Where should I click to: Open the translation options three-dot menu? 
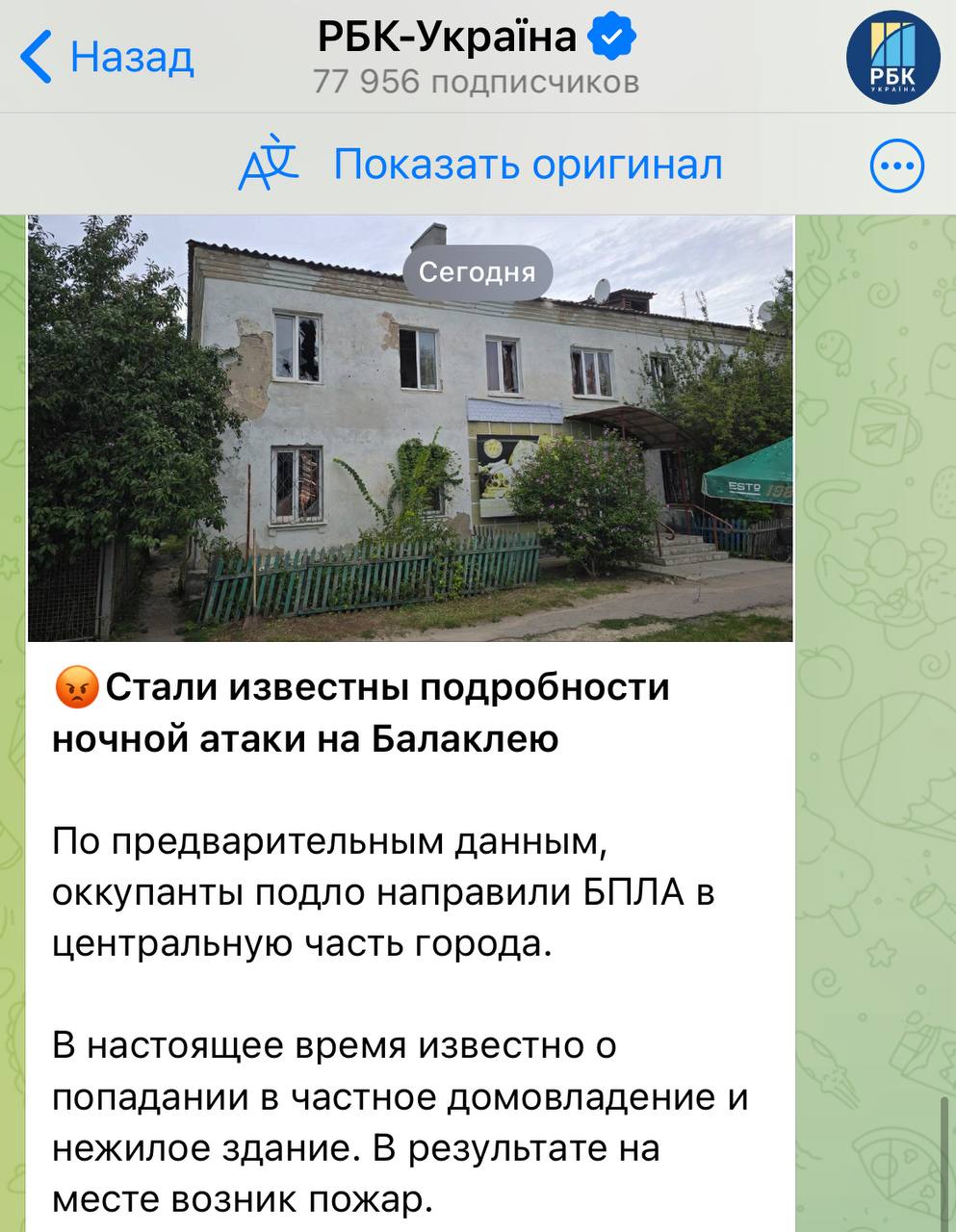pyautogui.click(x=896, y=166)
